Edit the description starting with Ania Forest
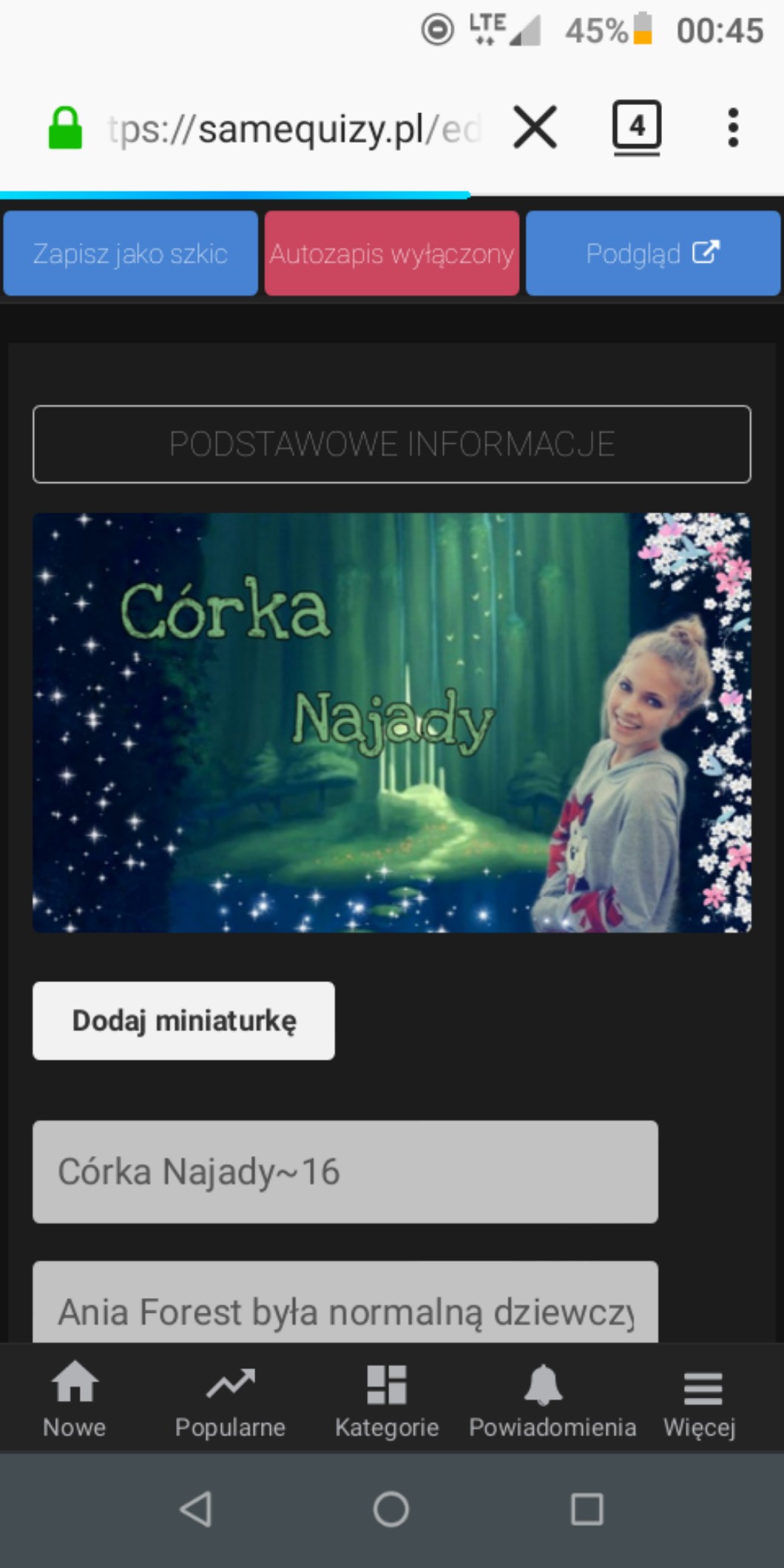Image resolution: width=784 pixels, height=1568 pixels. [345, 1309]
